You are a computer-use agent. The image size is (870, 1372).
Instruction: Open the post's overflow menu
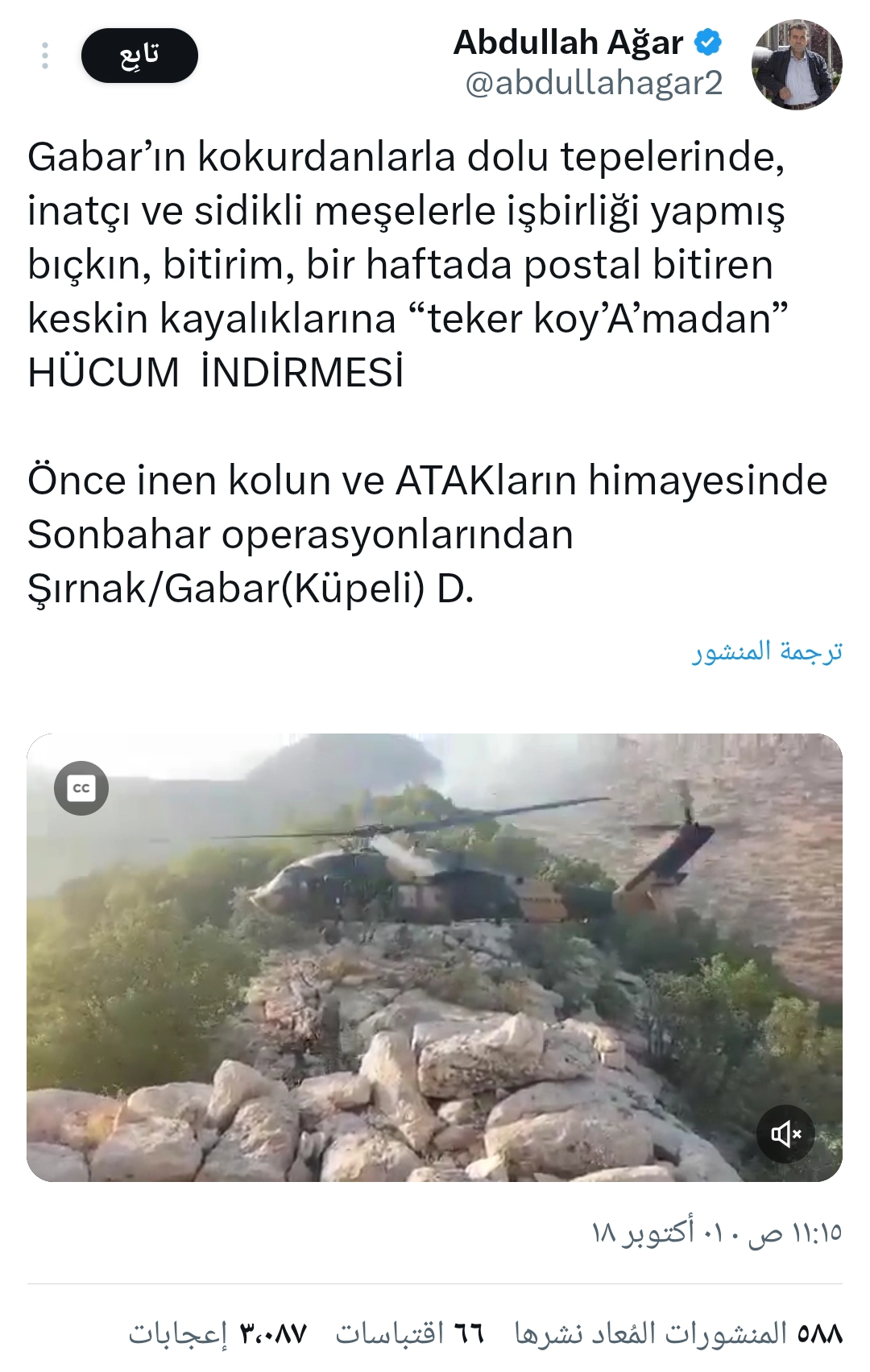(x=45, y=56)
